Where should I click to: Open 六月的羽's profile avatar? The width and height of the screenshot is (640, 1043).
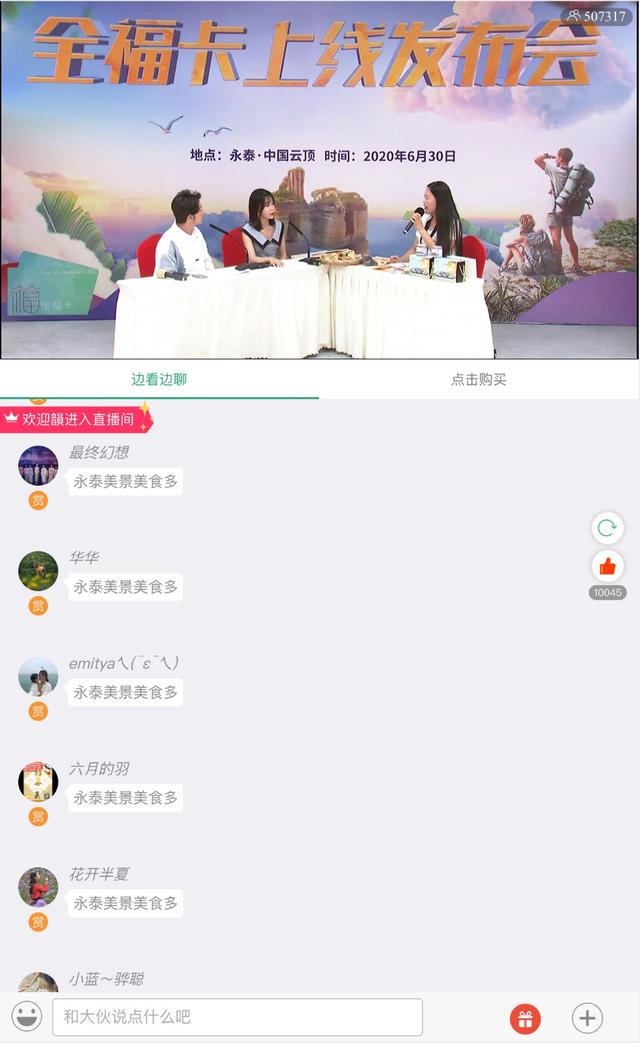click(38, 781)
